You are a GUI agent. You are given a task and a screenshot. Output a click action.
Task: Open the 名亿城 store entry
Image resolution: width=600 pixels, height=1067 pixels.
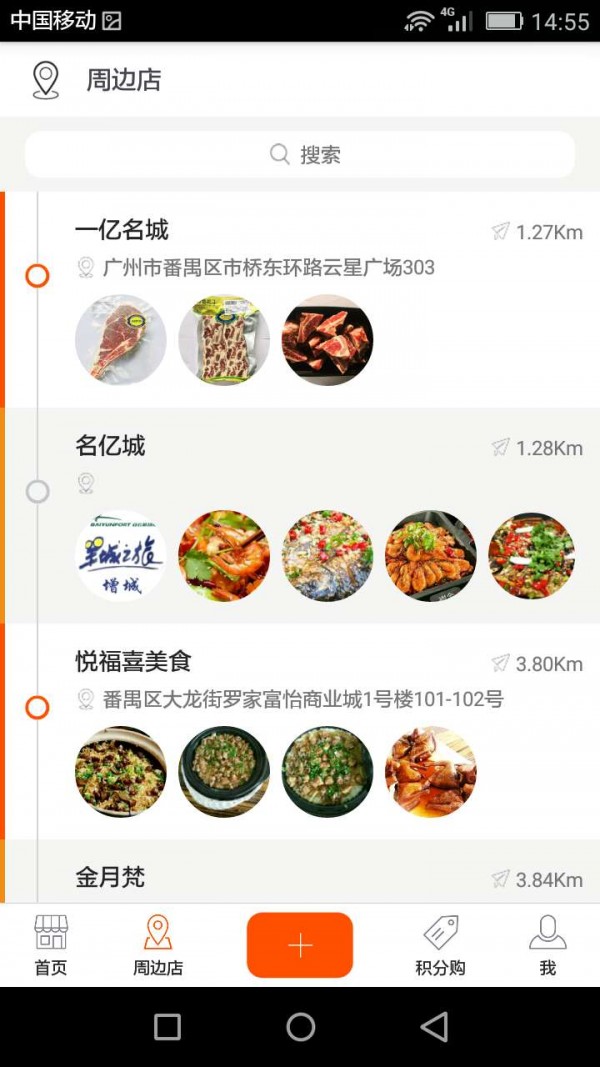tap(111, 446)
